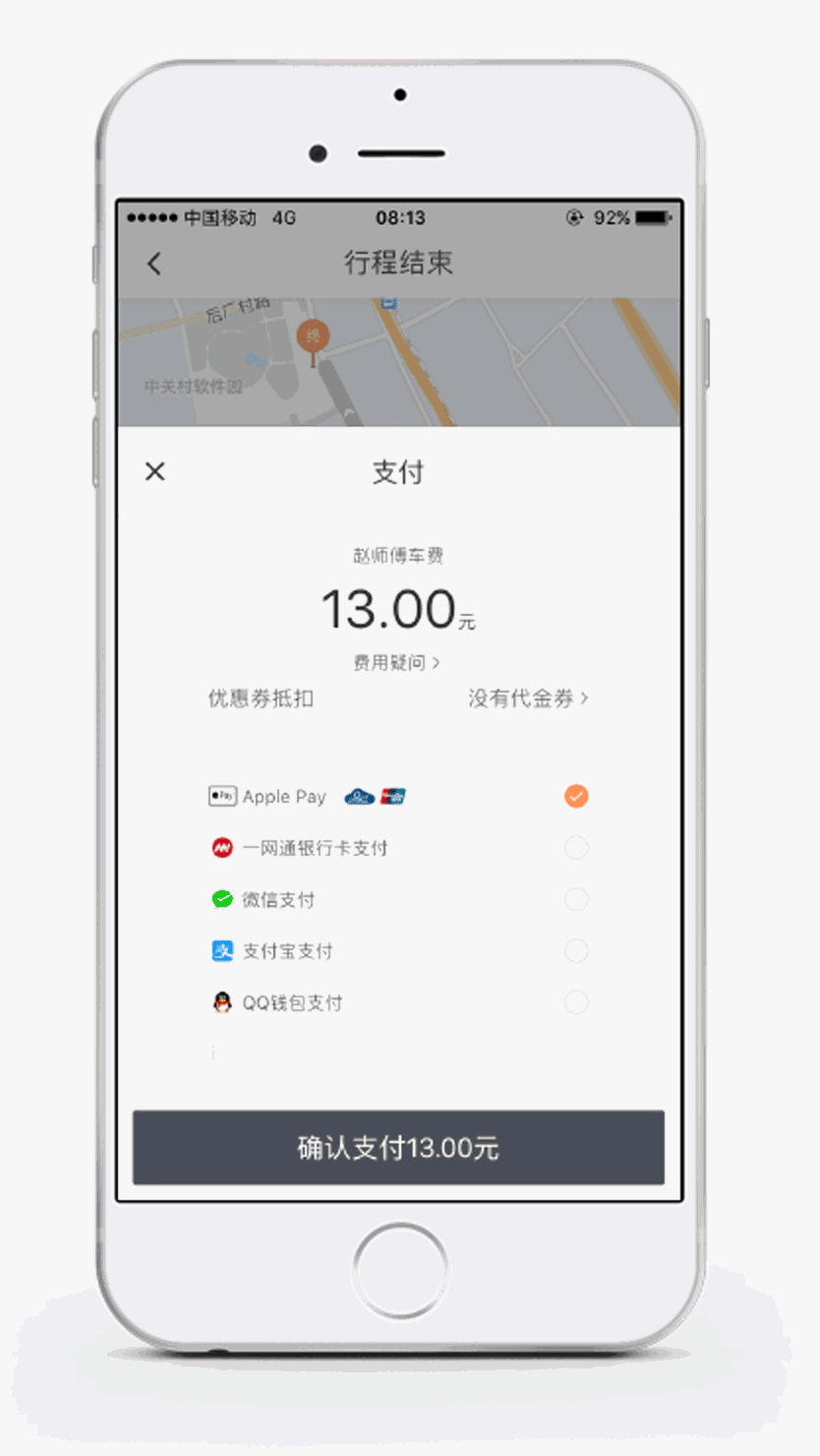Tap the 确认支付13.00元 confirm button
This screenshot has width=820, height=1456.
point(398,1147)
